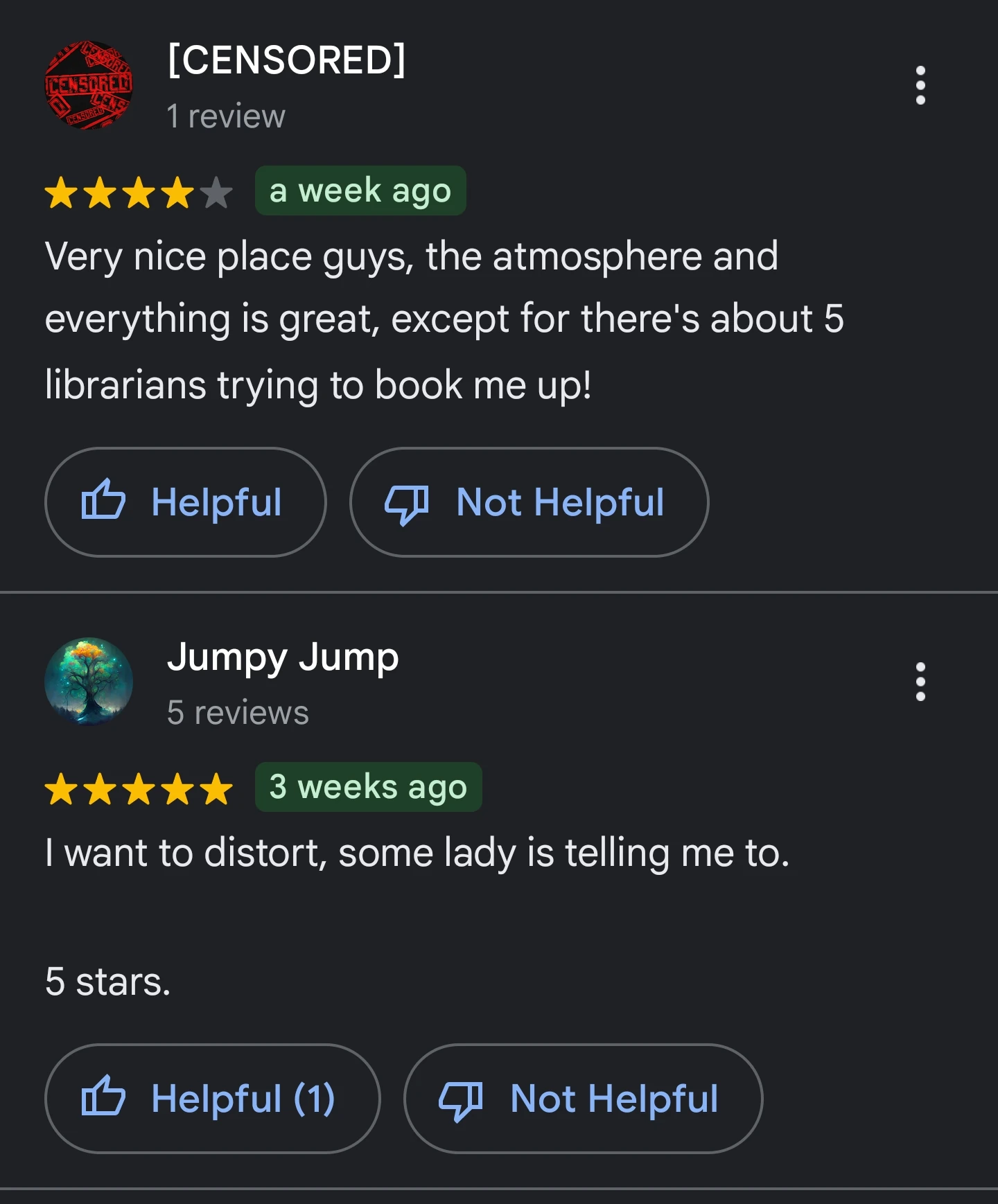Open [CENSORED]'s reviewer profile picture

(x=89, y=85)
